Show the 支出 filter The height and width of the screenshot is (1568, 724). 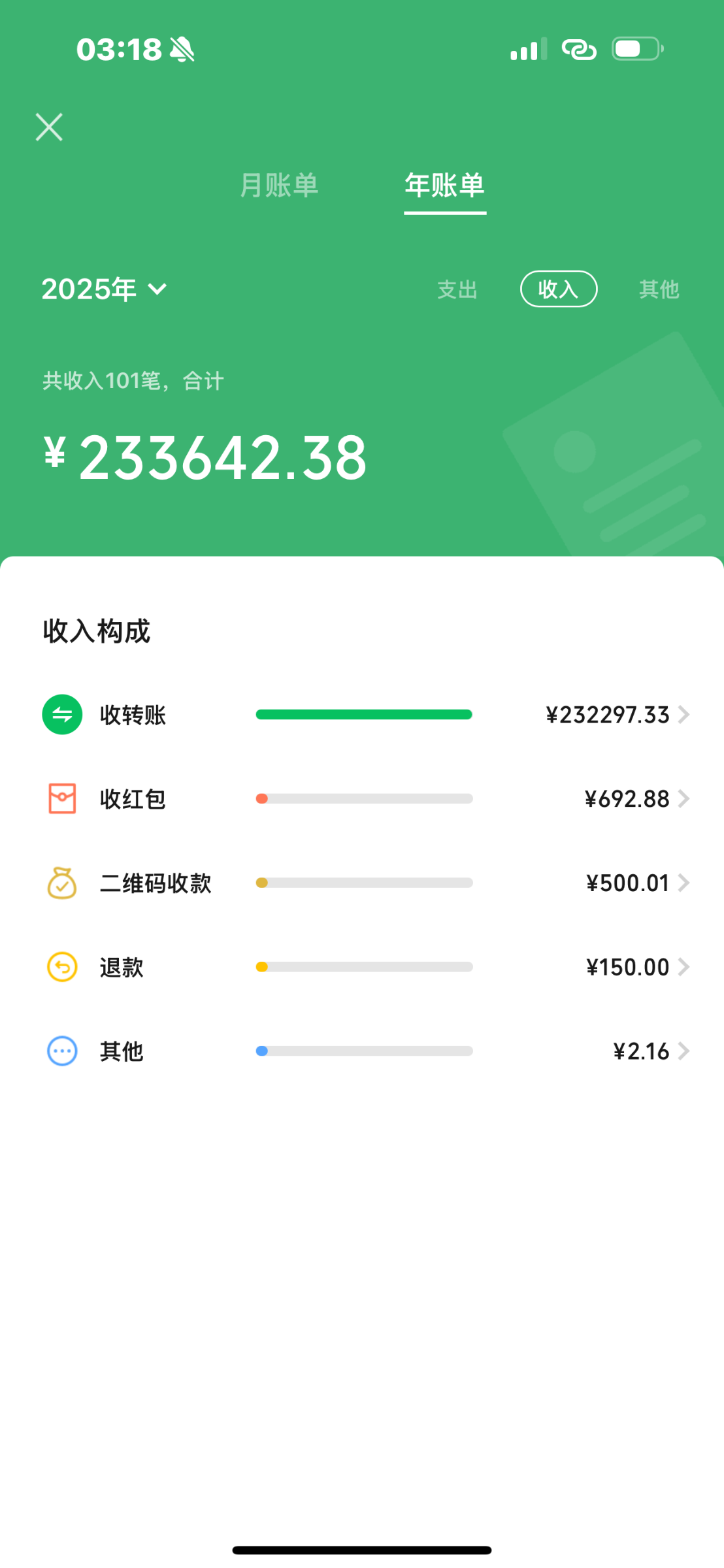457,289
